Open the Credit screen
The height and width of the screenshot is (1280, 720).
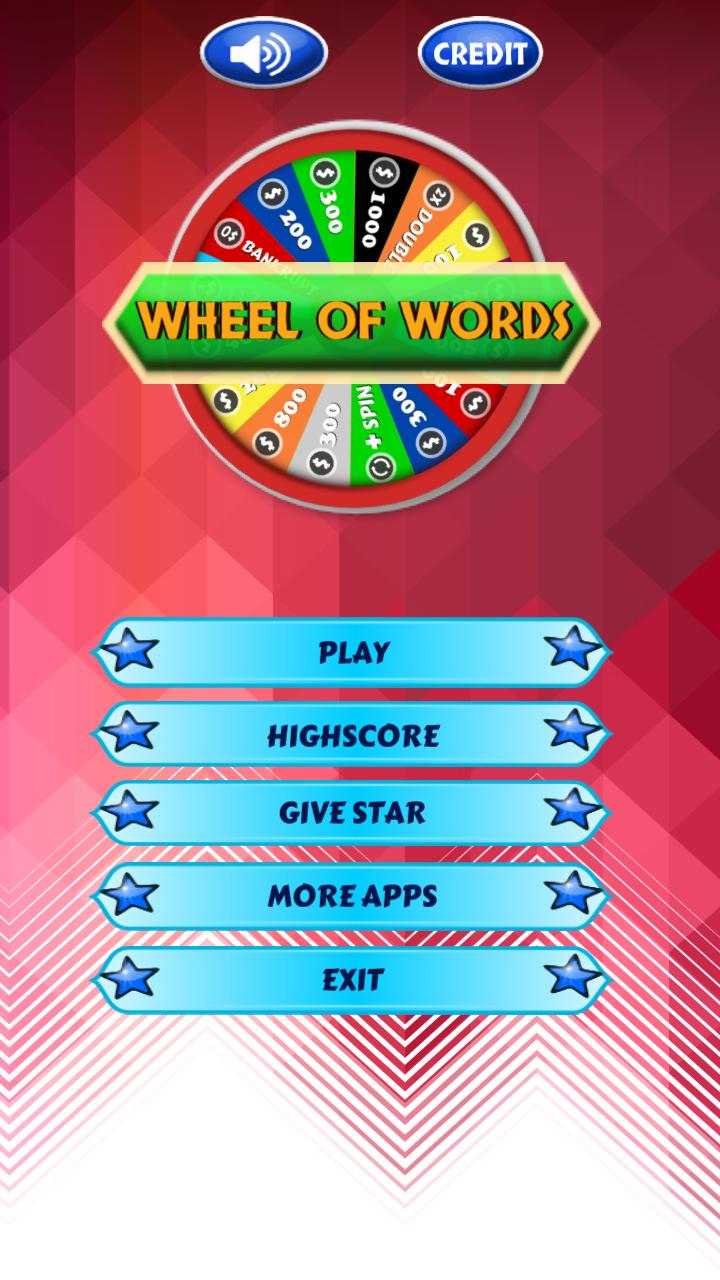click(x=480, y=54)
